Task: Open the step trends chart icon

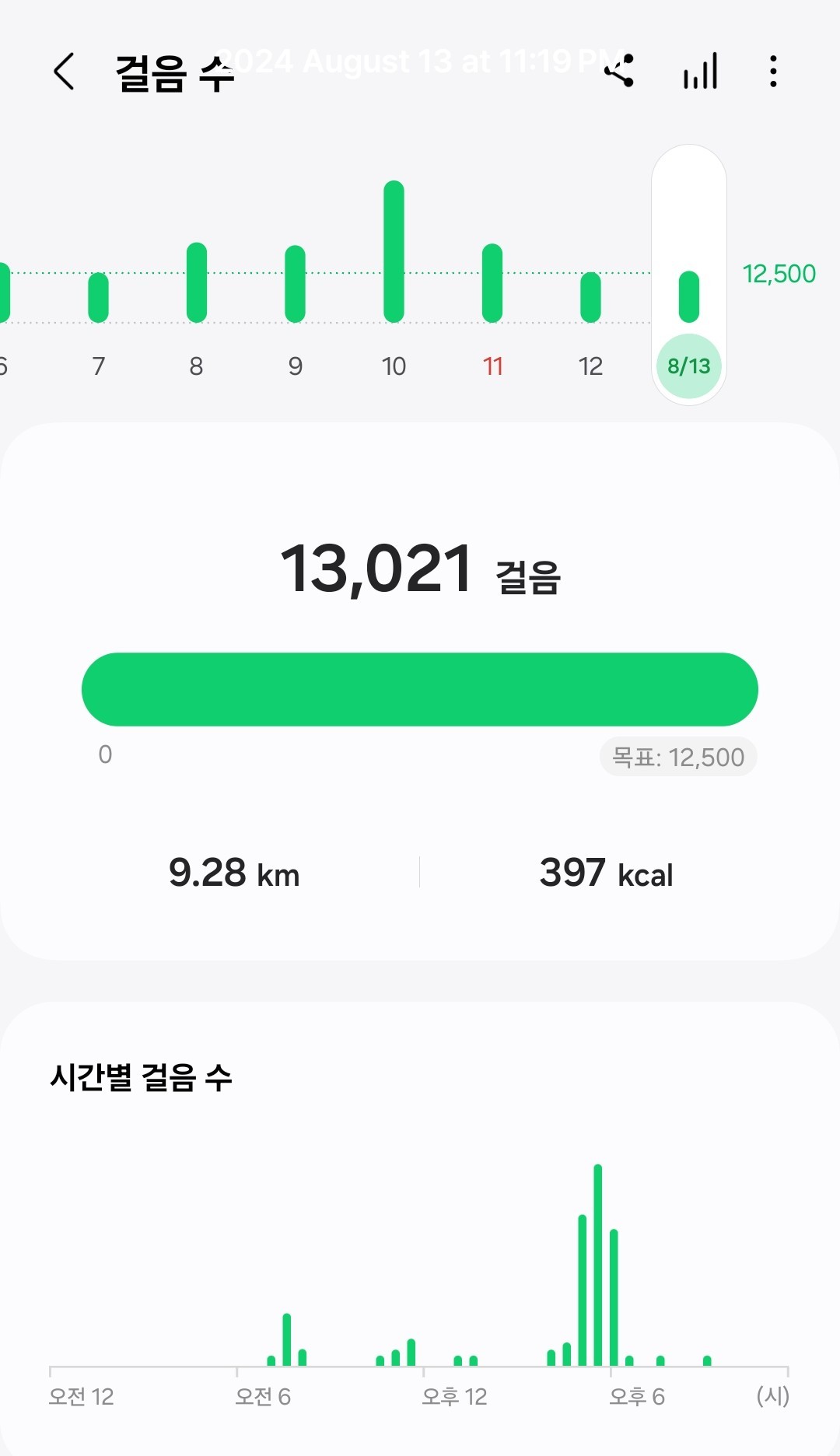Action: (x=700, y=72)
